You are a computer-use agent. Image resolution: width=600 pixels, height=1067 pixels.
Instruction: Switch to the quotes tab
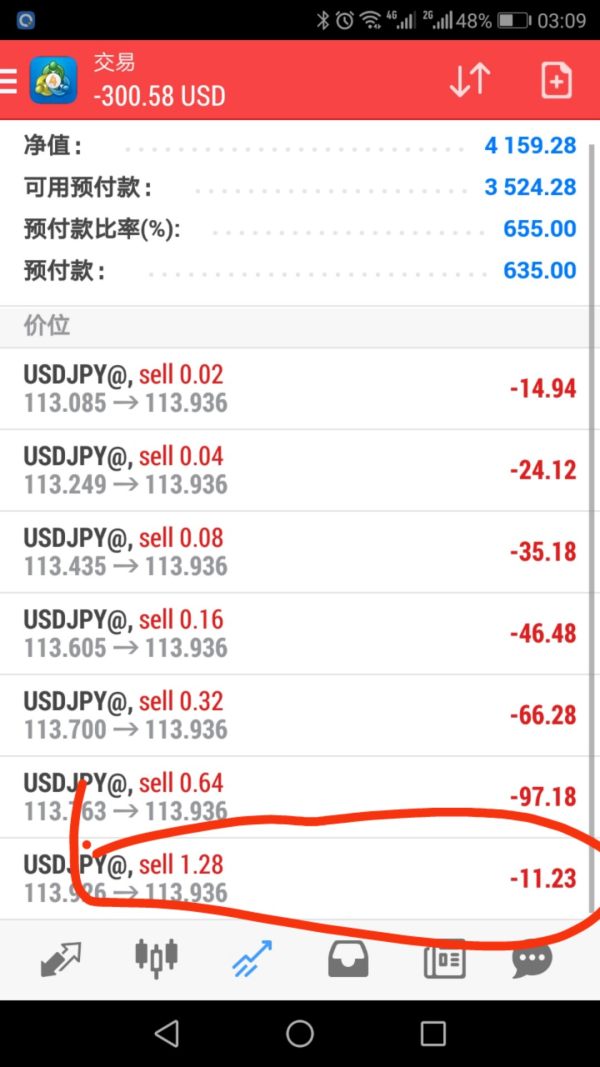coord(60,960)
